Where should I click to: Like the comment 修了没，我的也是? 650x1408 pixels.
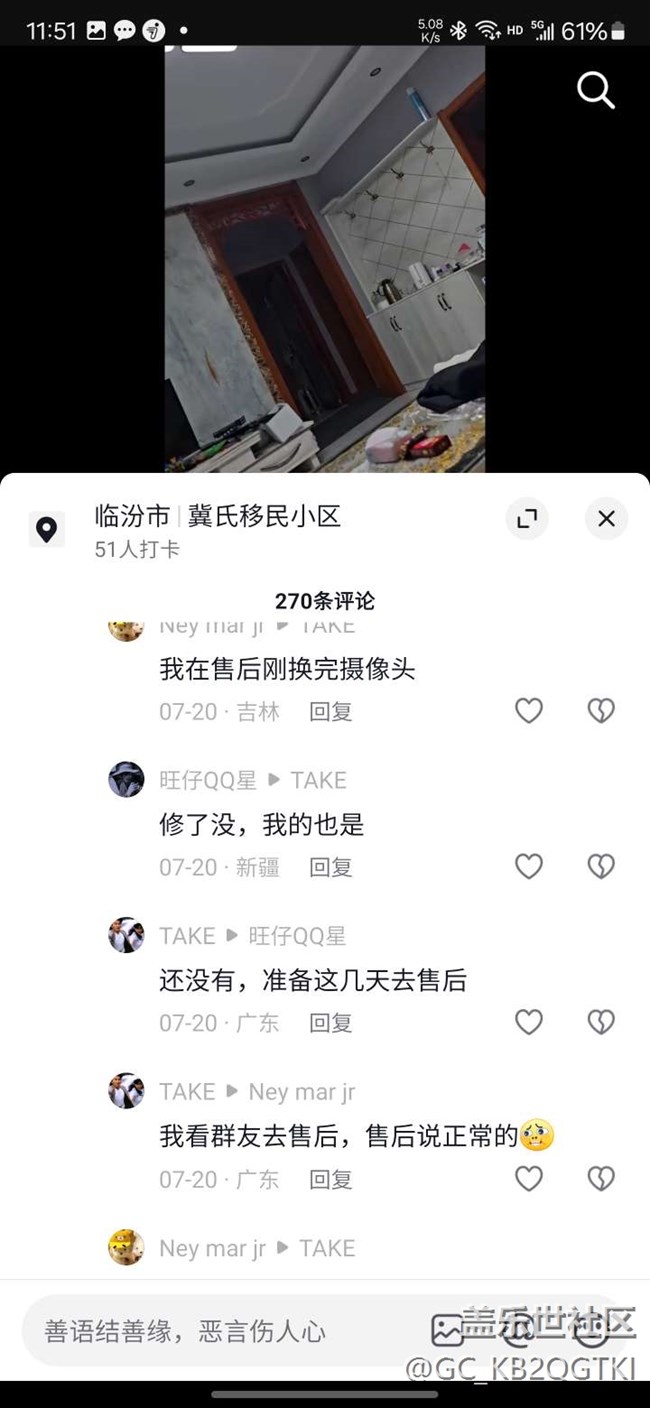pyautogui.click(x=528, y=866)
